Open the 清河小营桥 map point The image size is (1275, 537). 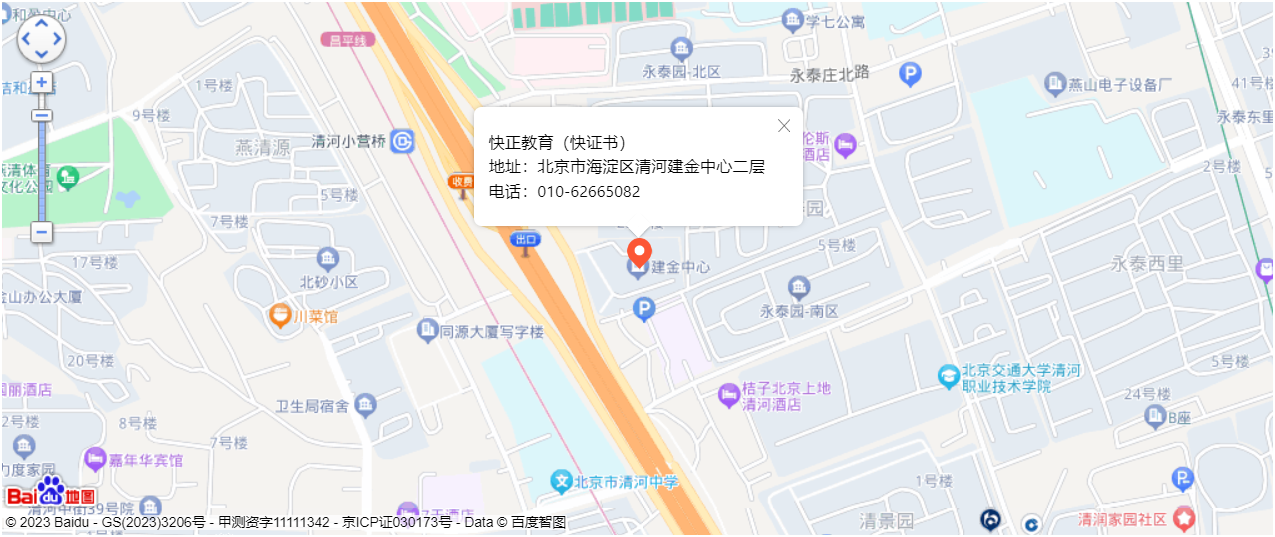[x=402, y=141]
